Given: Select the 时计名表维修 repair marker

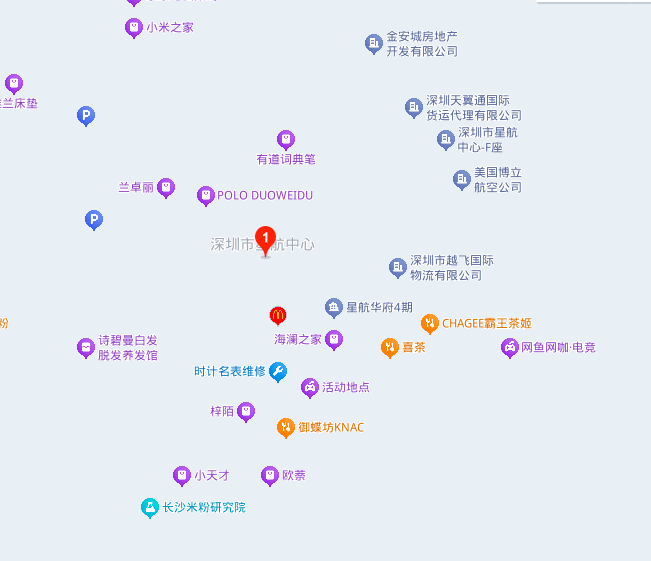Looking at the screenshot, I should pyautogui.click(x=278, y=372).
